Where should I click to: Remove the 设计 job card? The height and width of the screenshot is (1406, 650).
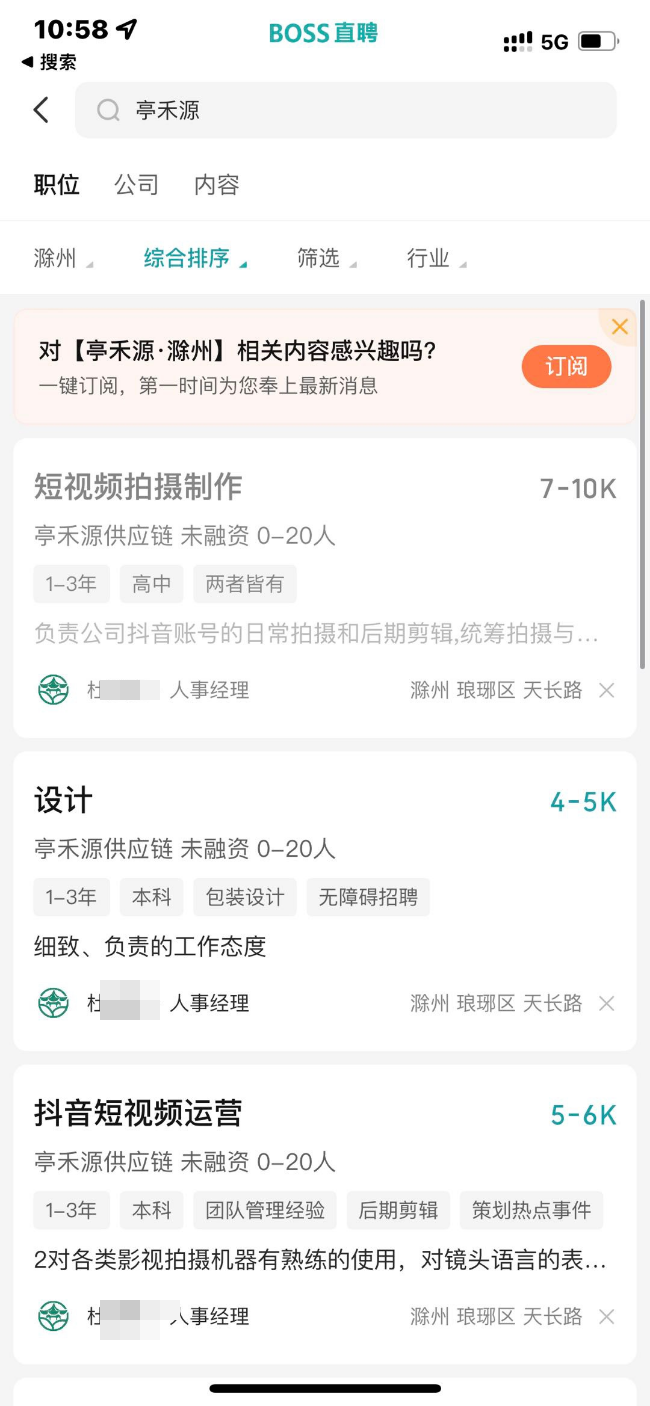[x=606, y=1003]
